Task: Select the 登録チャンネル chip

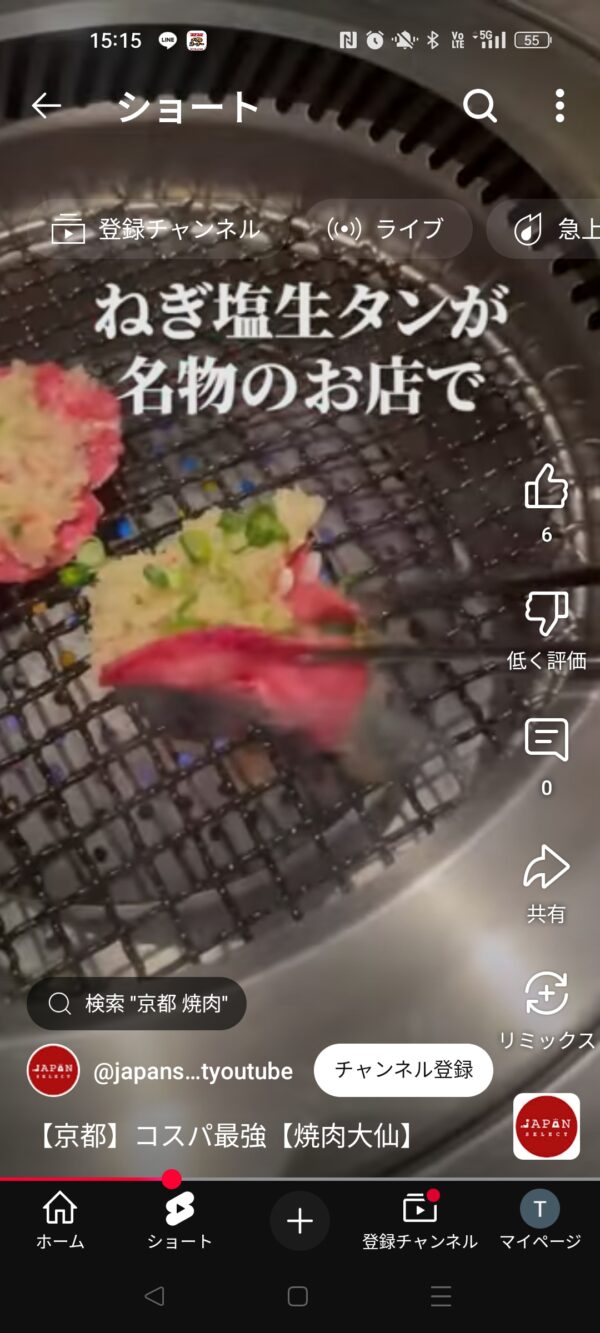Action: (157, 229)
